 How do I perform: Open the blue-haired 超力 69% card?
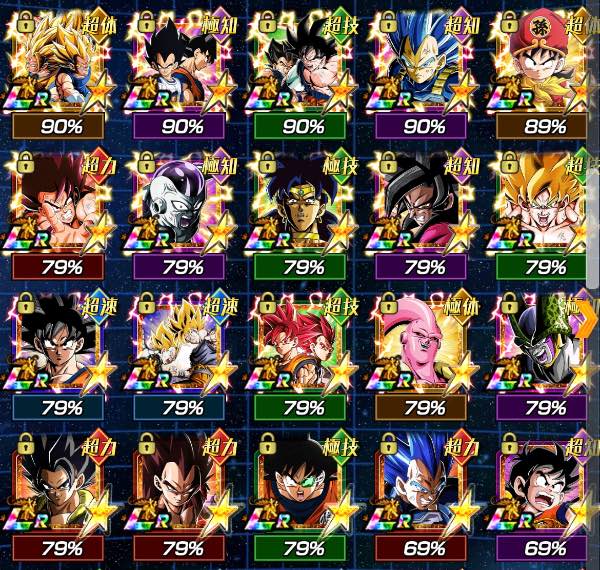[x=425, y=488]
